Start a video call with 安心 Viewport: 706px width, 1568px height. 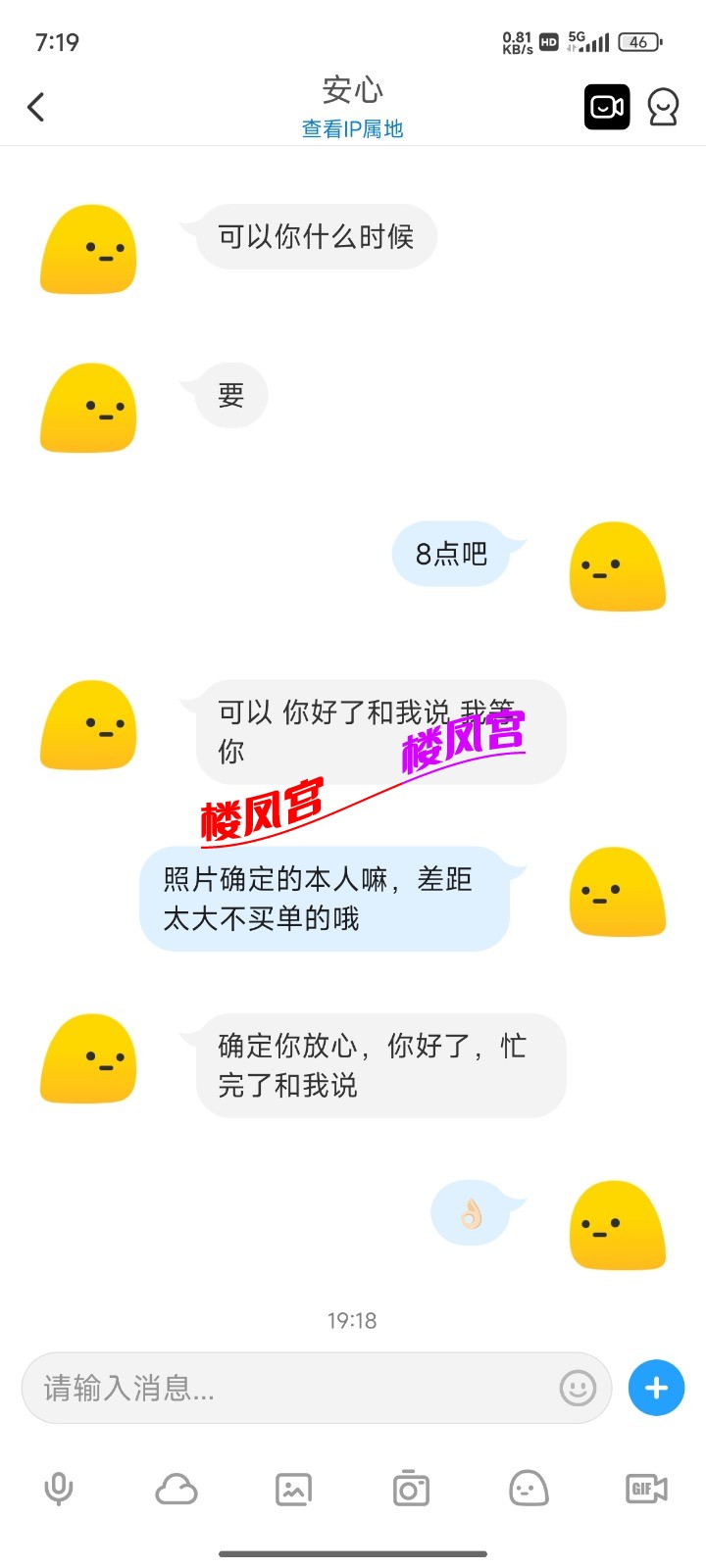point(607,107)
